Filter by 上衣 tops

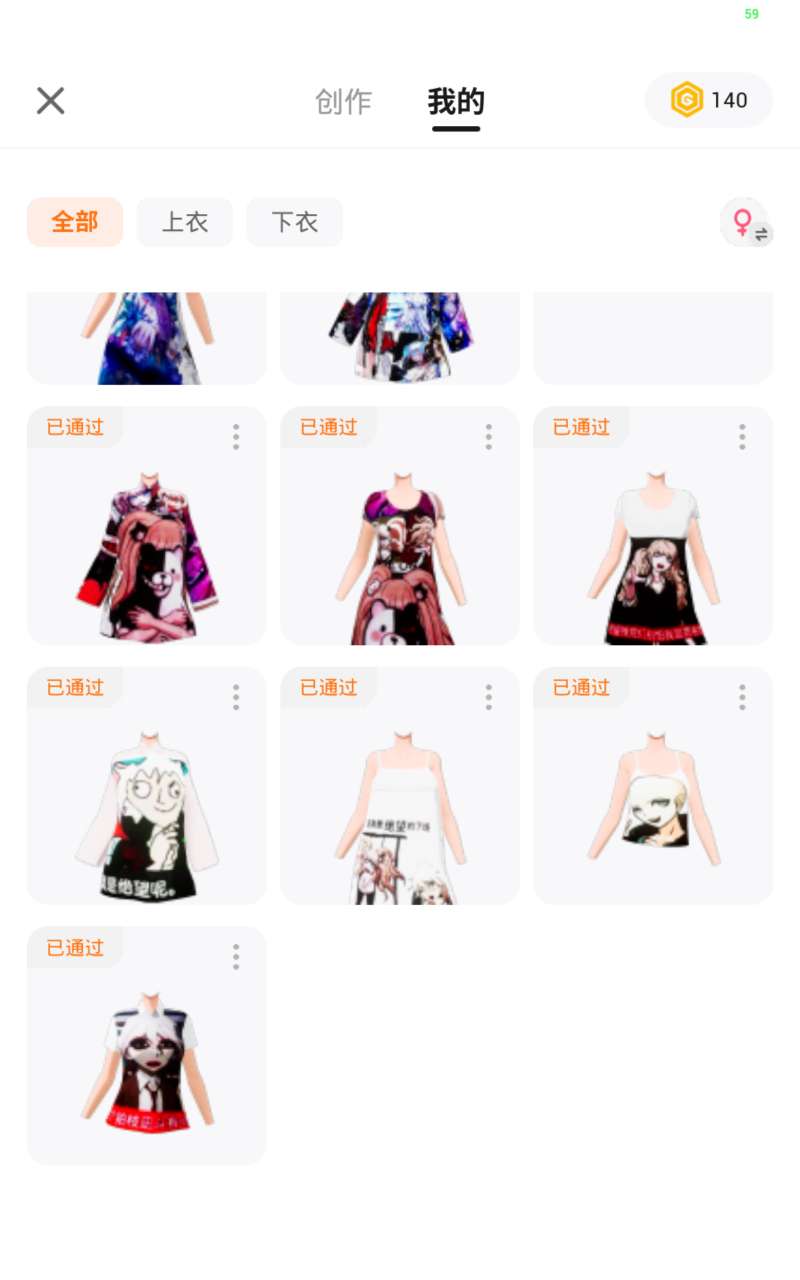click(x=185, y=222)
